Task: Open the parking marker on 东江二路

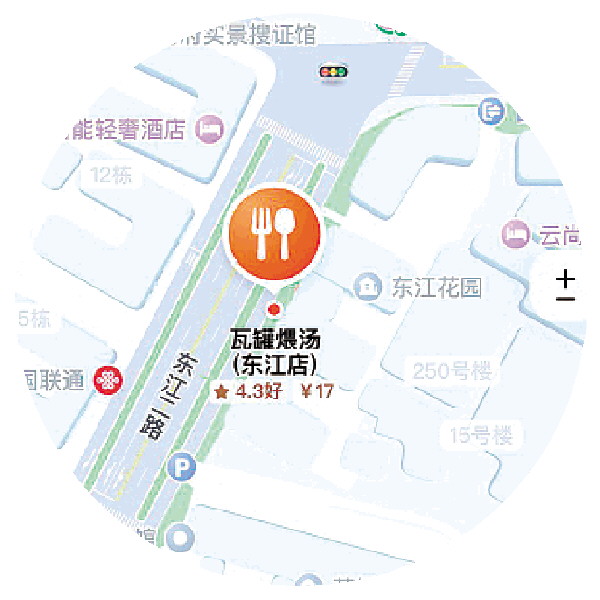Action: tap(181, 466)
